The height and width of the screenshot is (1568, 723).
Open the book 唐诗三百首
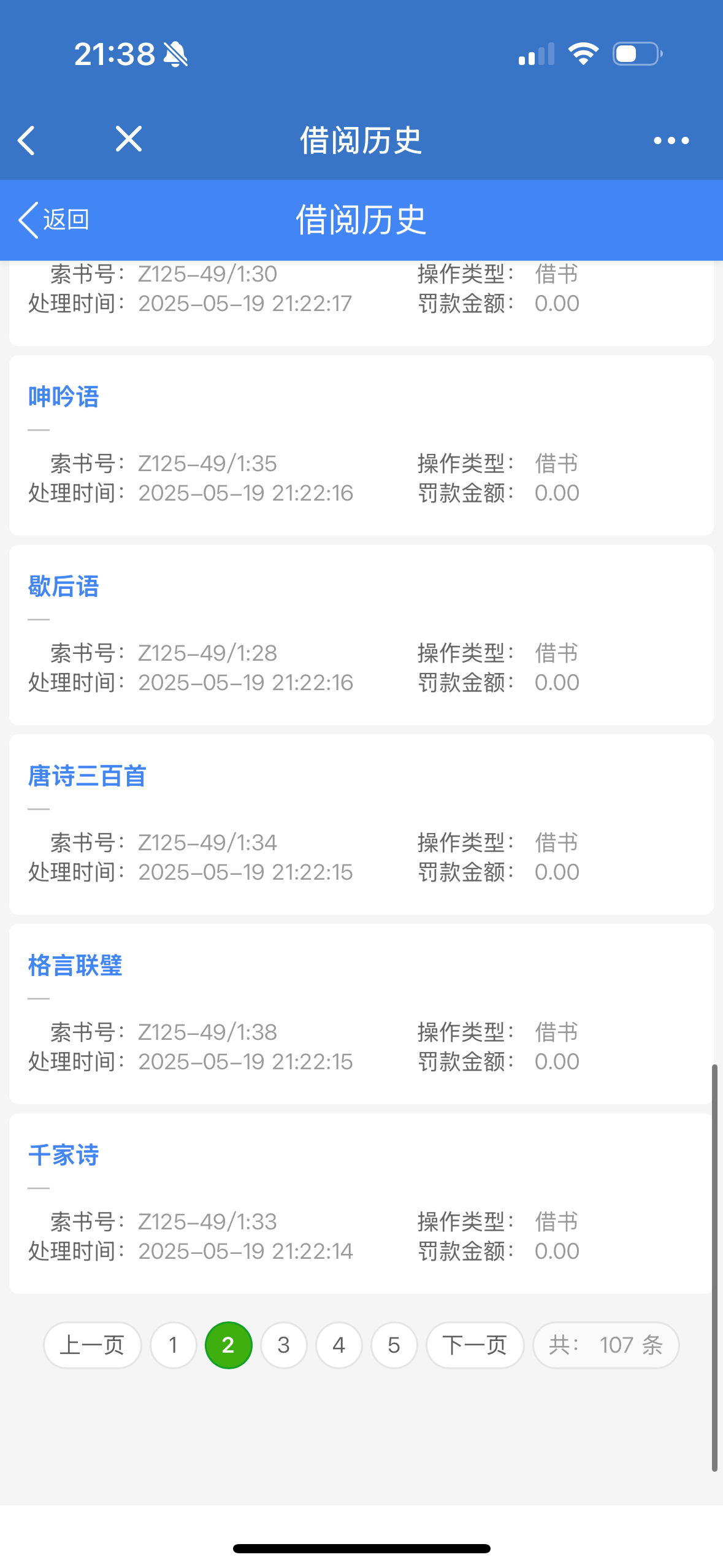[x=87, y=776]
